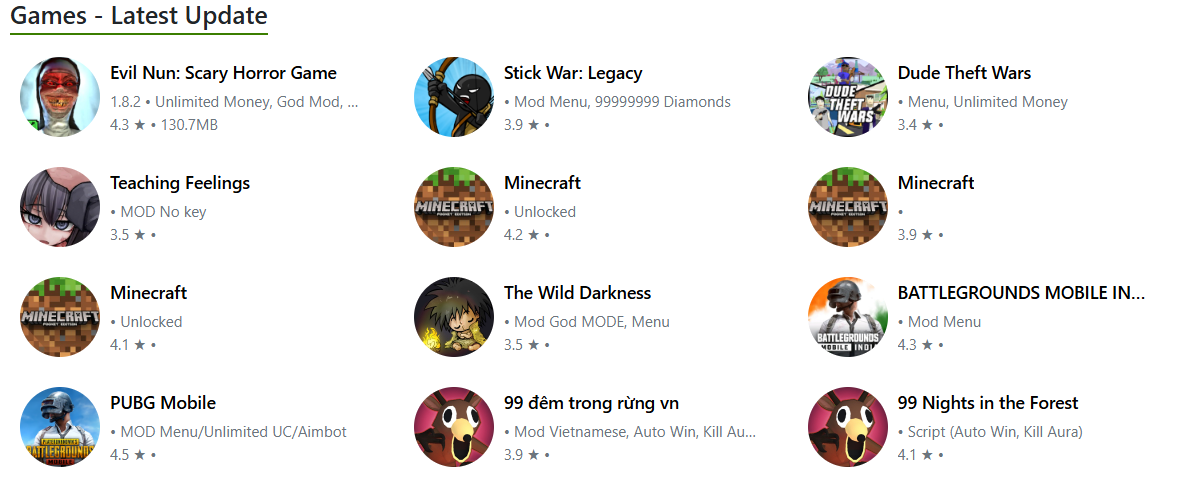Image resolution: width=1182 pixels, height=504 pixels.
Task: View the Dude Theft Wars listing
Action: [x=964, y=74]
